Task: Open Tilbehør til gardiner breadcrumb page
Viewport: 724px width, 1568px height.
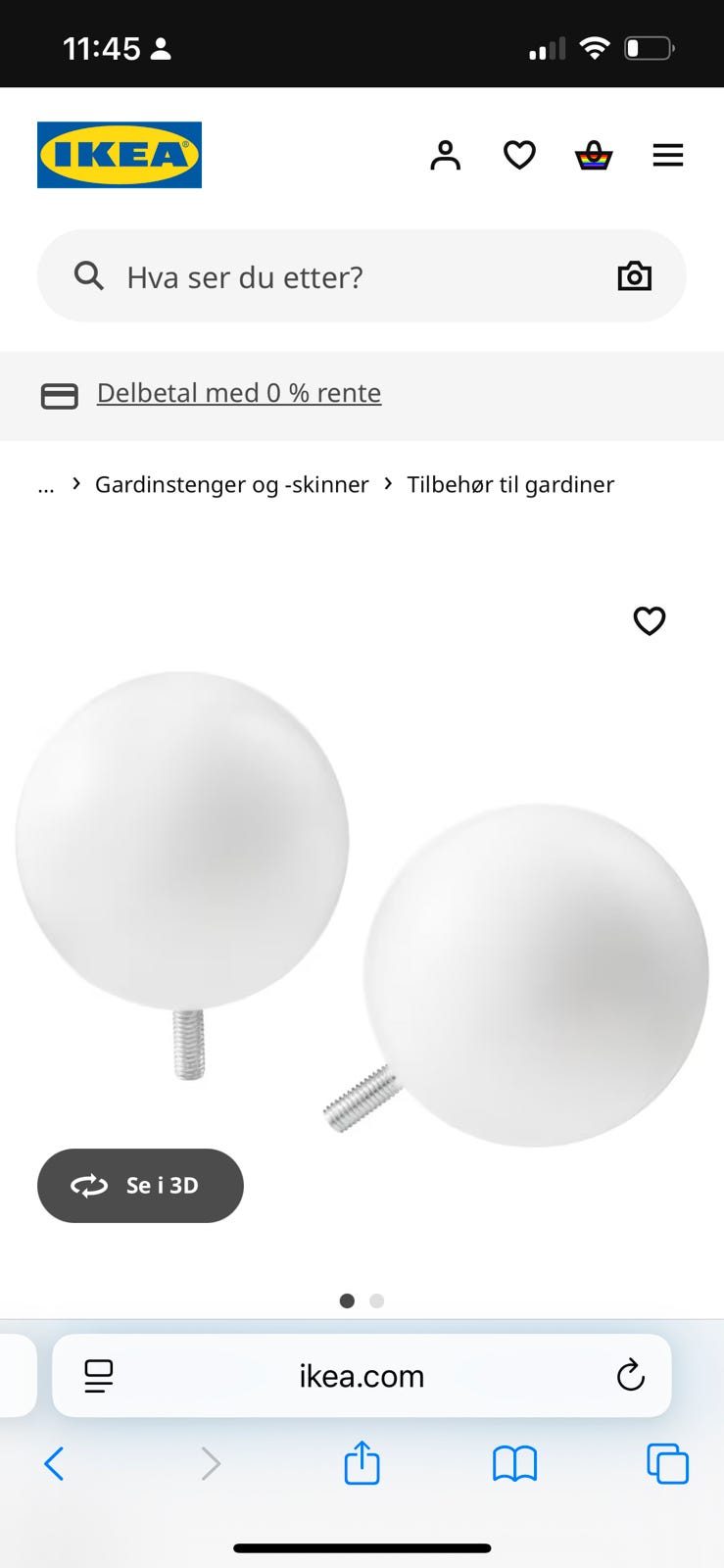Action: pyautogui.click(x=510, y=484)
